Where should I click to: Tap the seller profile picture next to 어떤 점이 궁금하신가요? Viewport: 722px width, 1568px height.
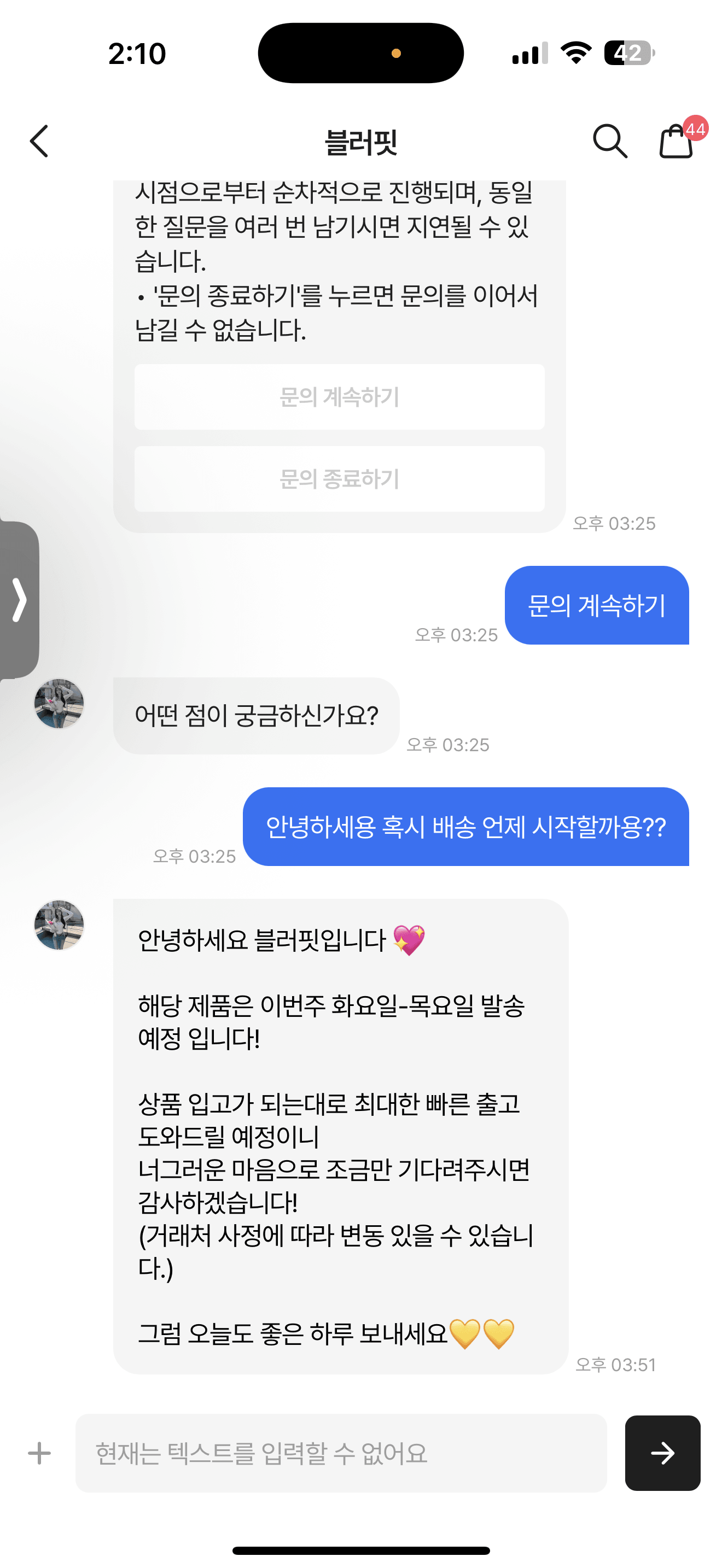tap(59, 705)
